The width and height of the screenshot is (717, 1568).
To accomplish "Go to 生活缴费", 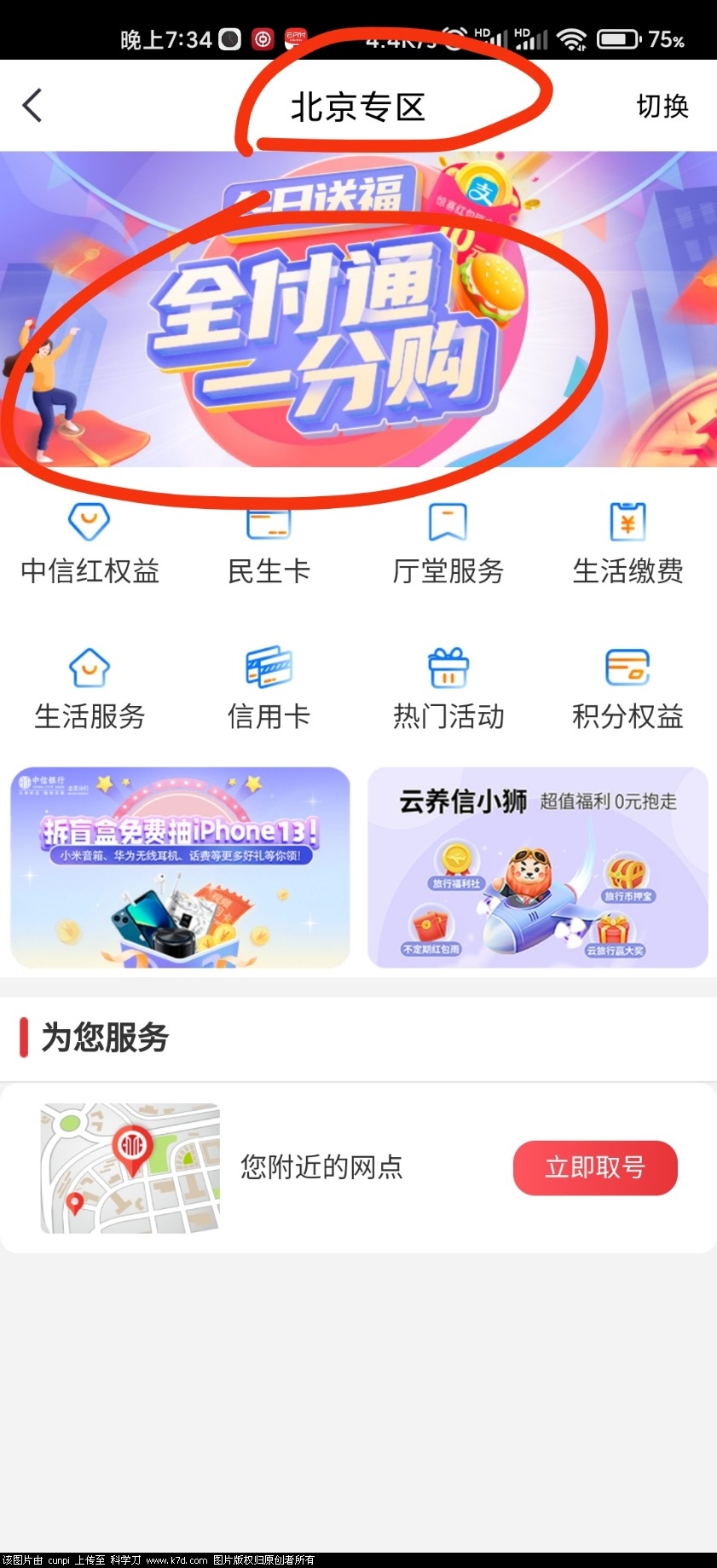I will click(x=627, y=546).
